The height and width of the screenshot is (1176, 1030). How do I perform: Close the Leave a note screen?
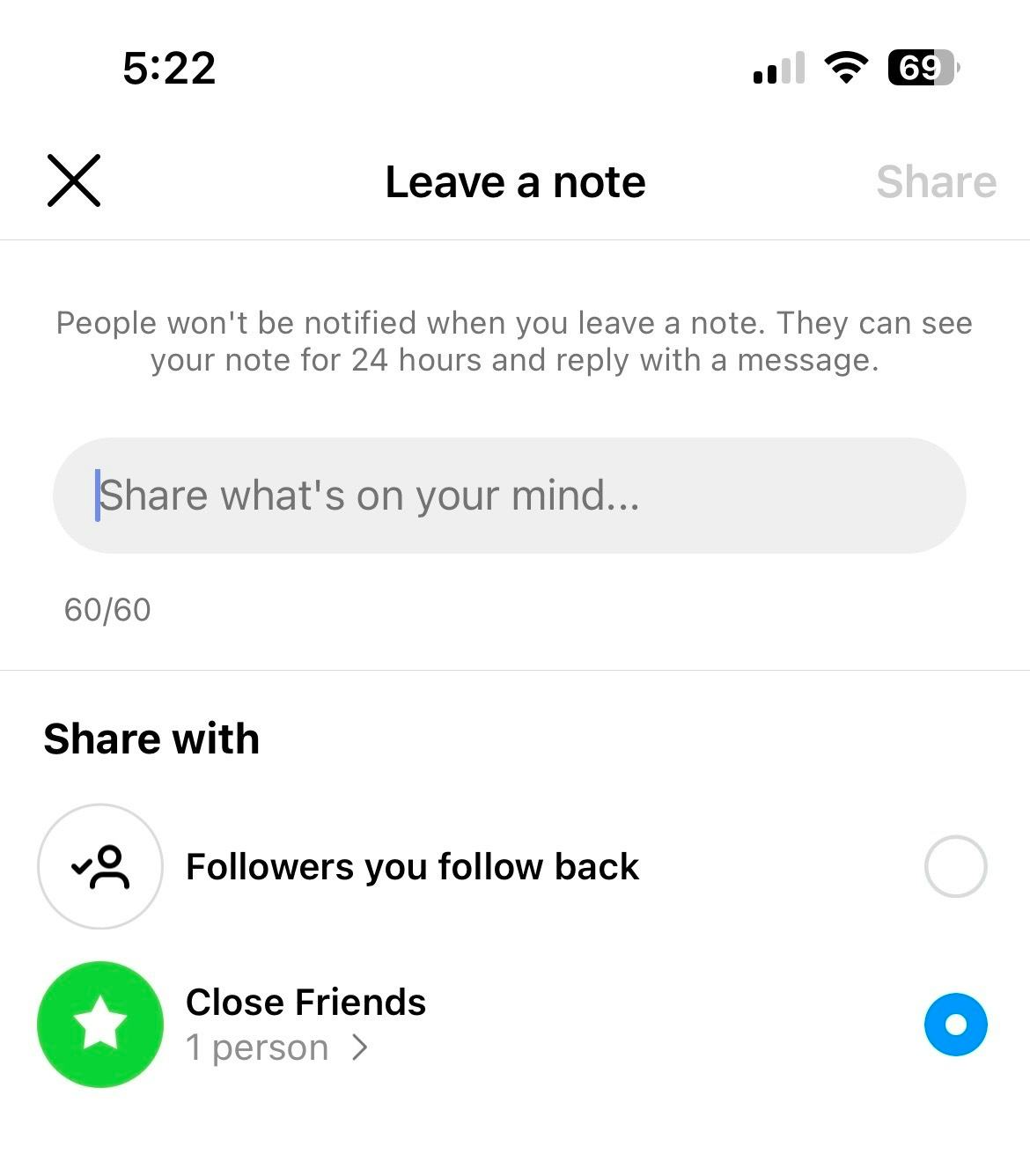(x=74, y=181)
